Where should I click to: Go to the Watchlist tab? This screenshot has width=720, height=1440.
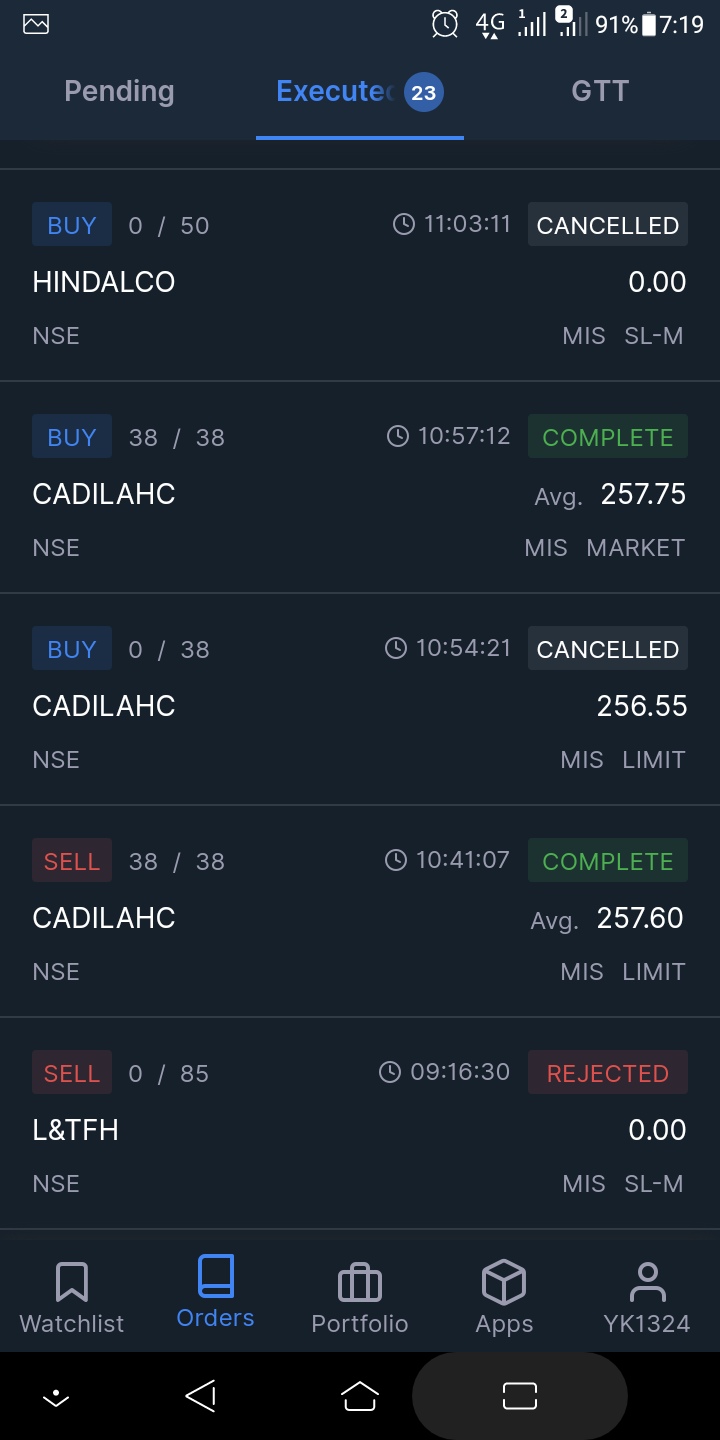[72, 1297]
